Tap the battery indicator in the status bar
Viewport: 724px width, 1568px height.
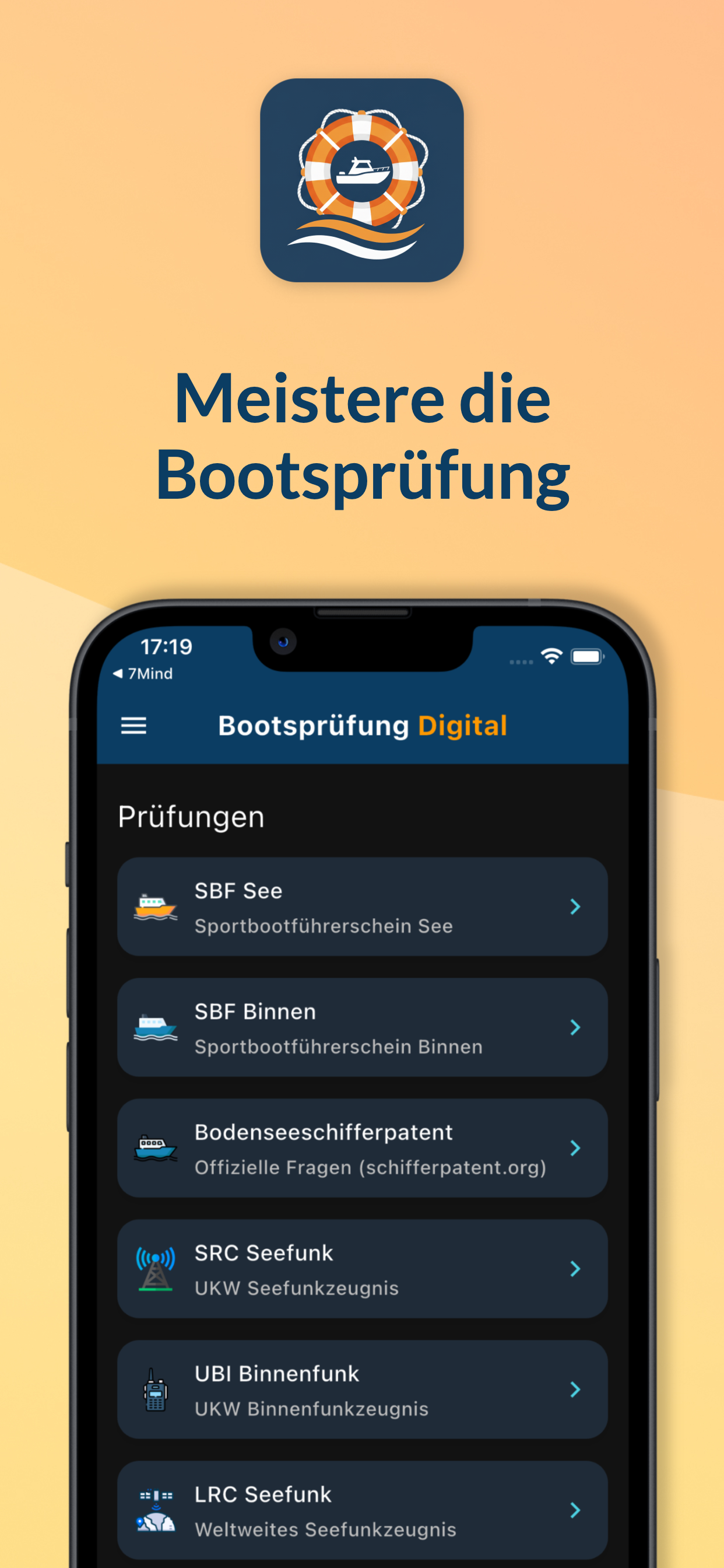click(x=586, y=657)
